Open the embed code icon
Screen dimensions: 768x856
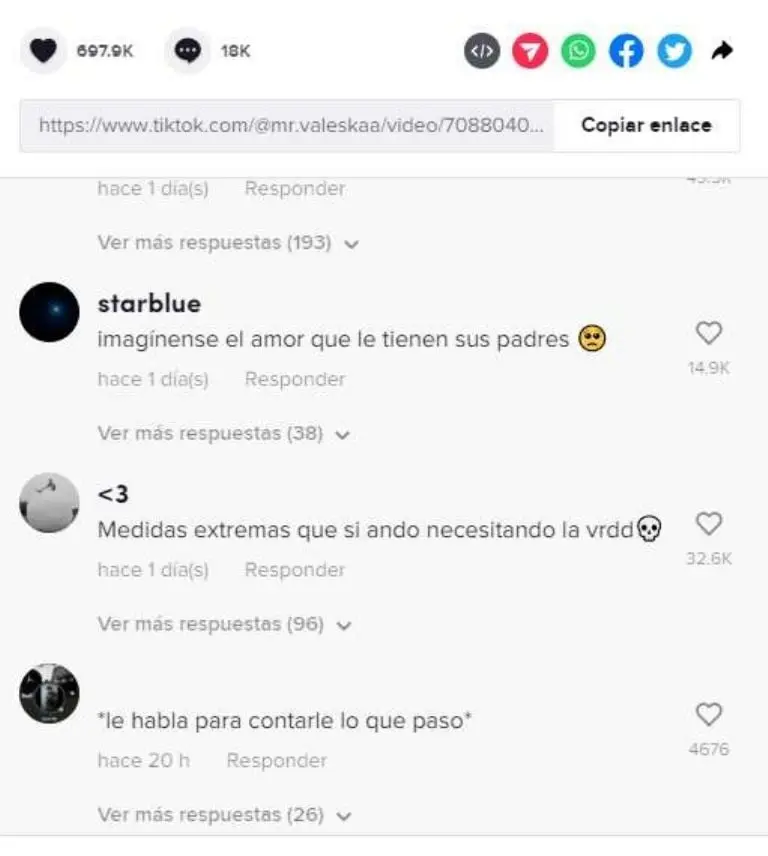click(x=482, y=51)
